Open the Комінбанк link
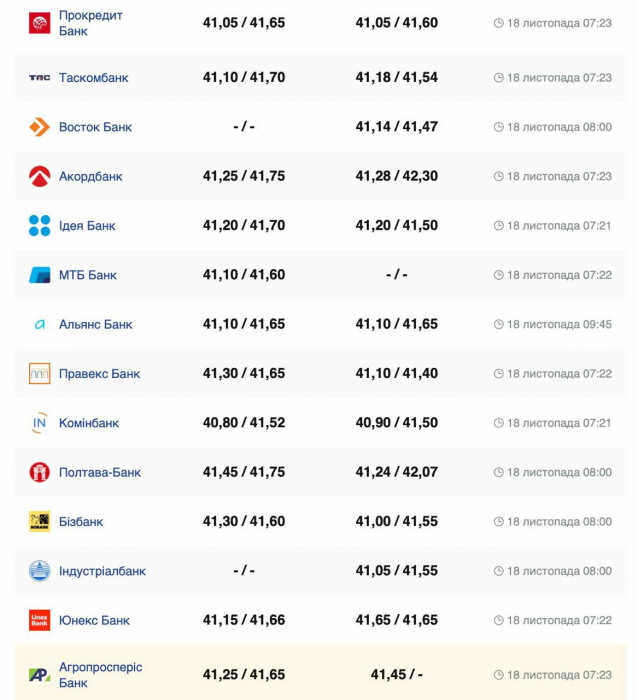 pyautogui.click(x=89, y=423)
